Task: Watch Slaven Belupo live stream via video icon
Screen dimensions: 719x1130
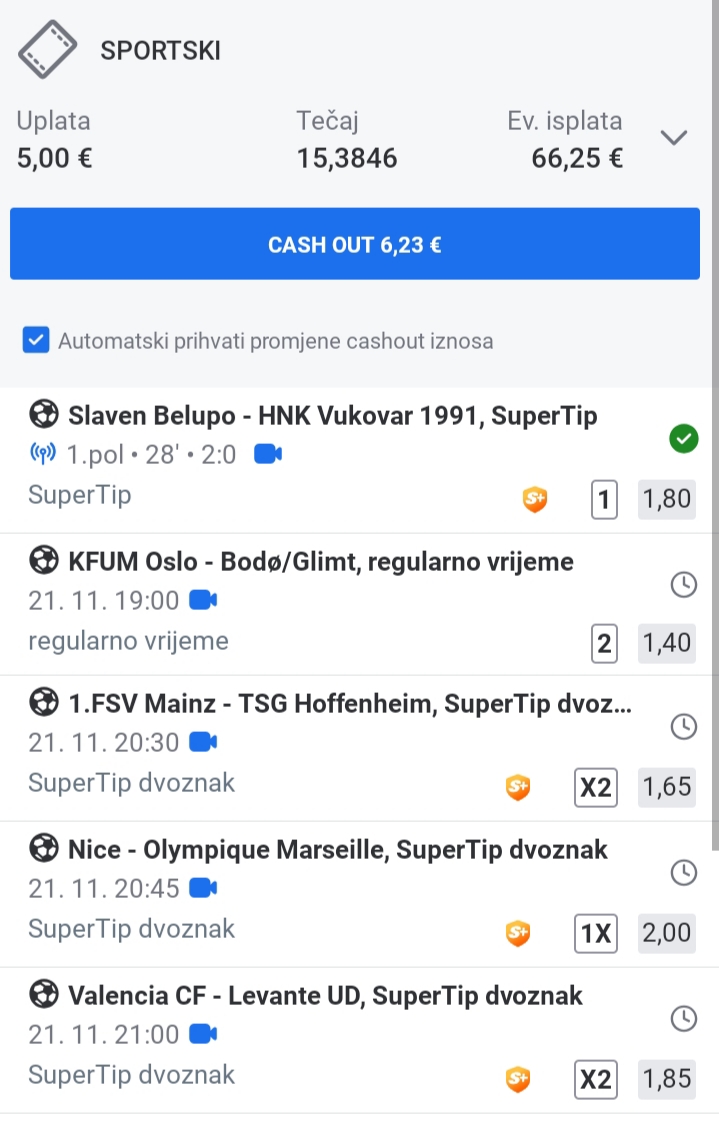Action: click(x=268, y=454)
